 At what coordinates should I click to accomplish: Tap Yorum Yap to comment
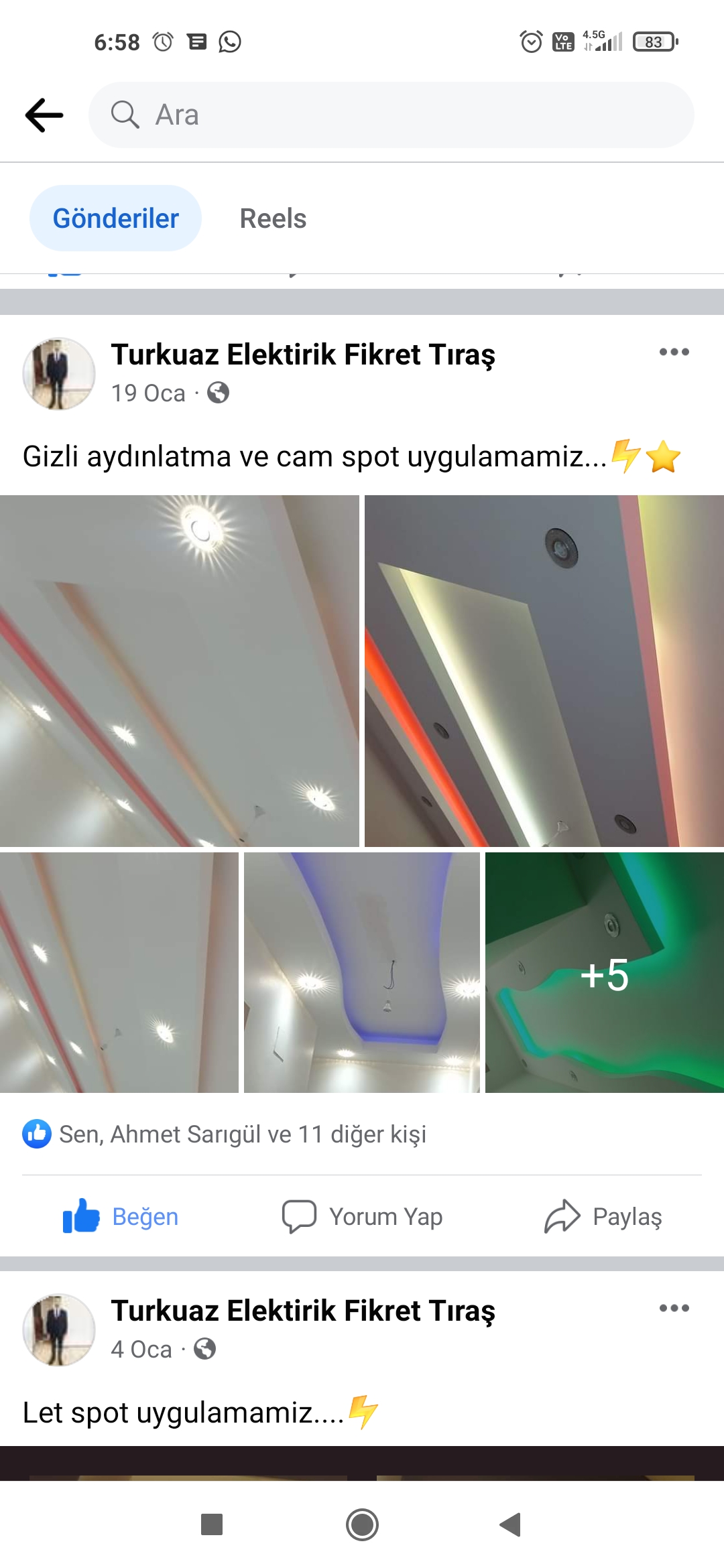click(362, 1216)
